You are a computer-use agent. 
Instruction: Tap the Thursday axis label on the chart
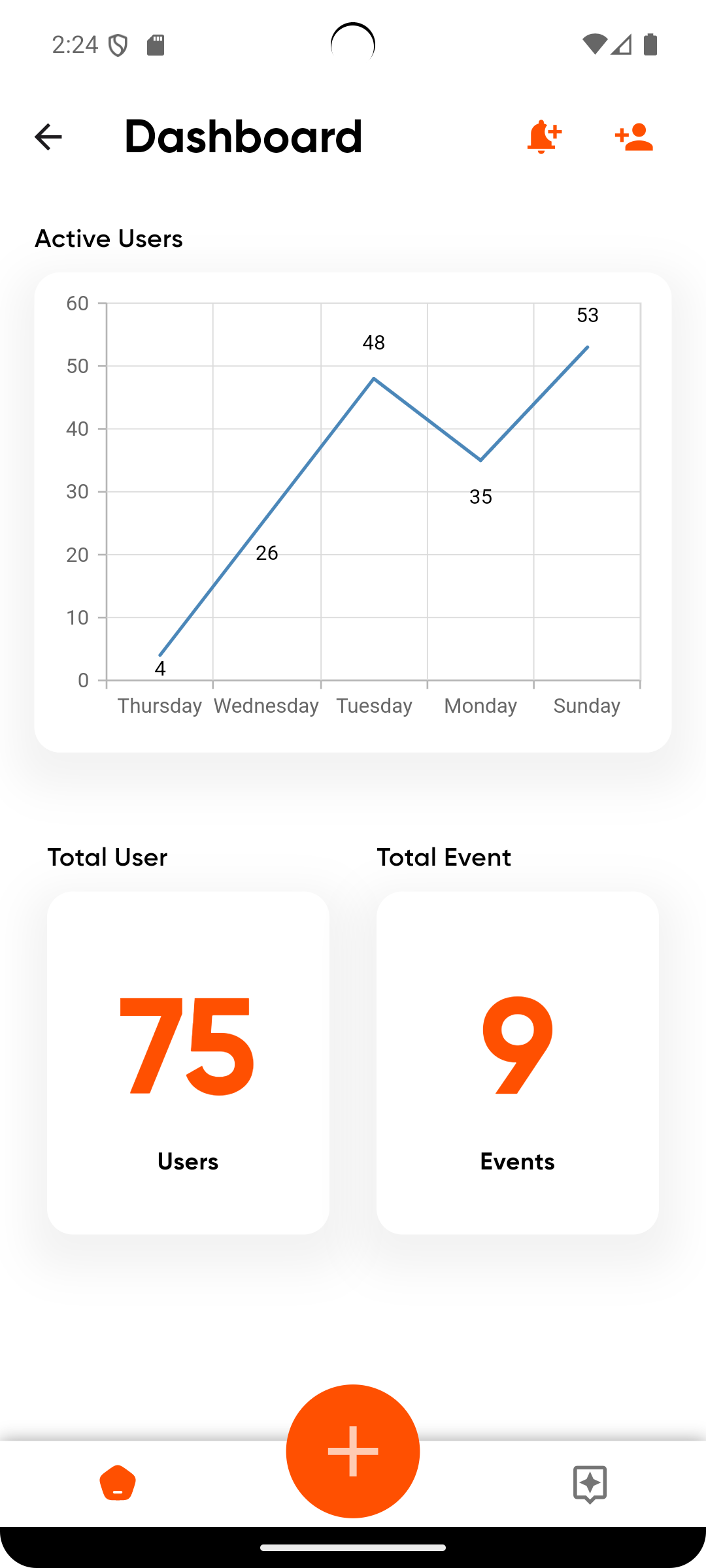coord(160,706)
